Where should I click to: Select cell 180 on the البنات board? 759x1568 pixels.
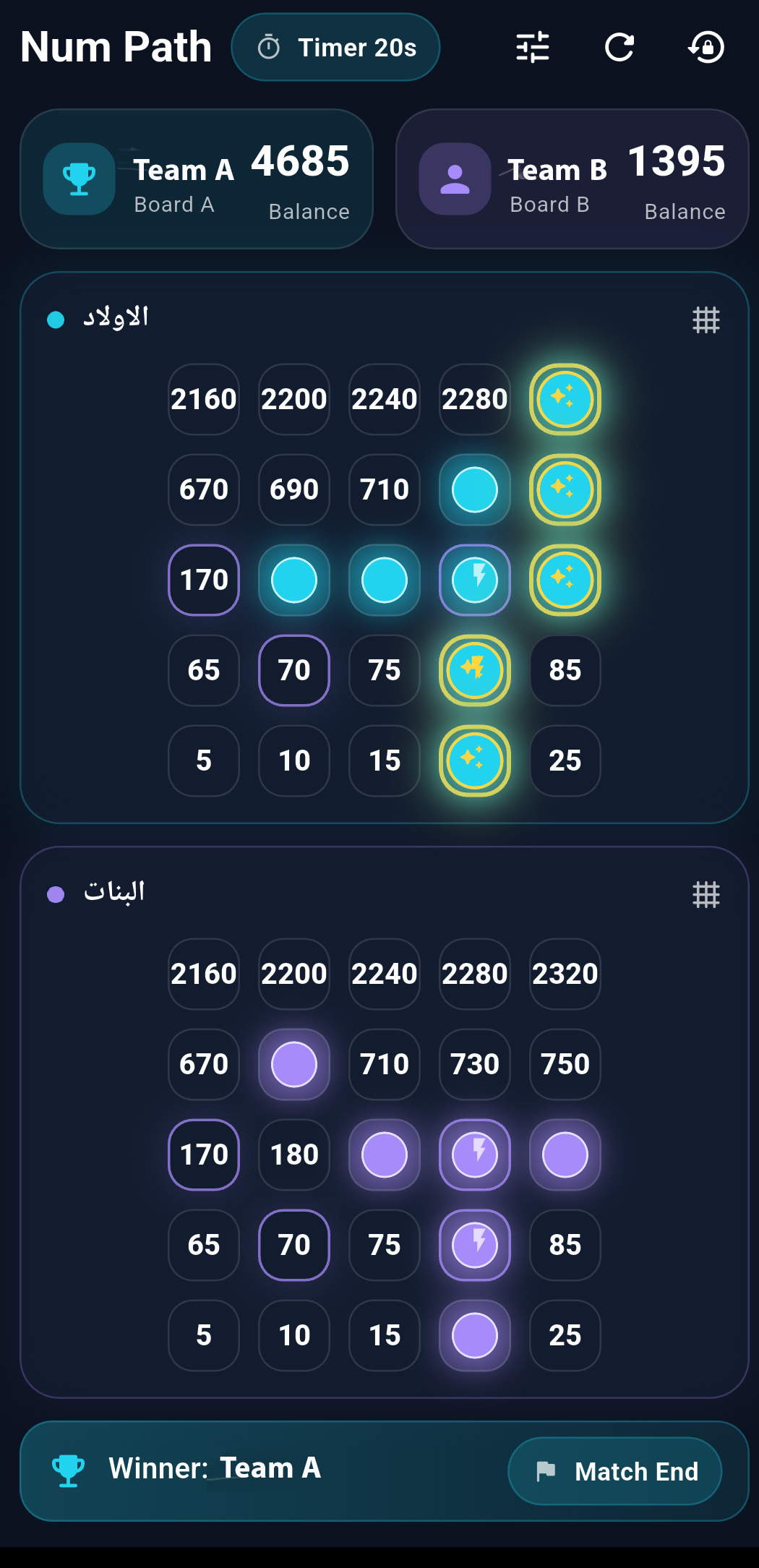tap(294, 1154)
